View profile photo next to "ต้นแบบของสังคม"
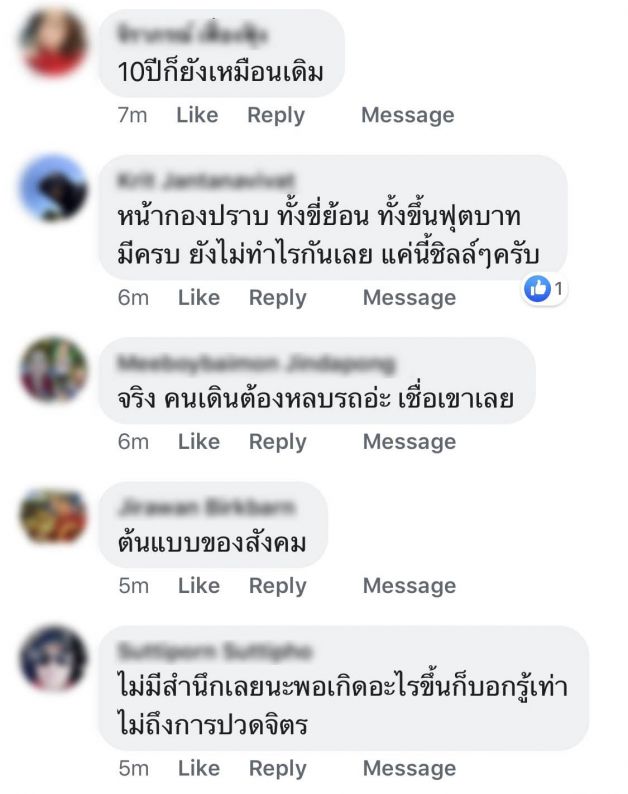 [55, 515]
